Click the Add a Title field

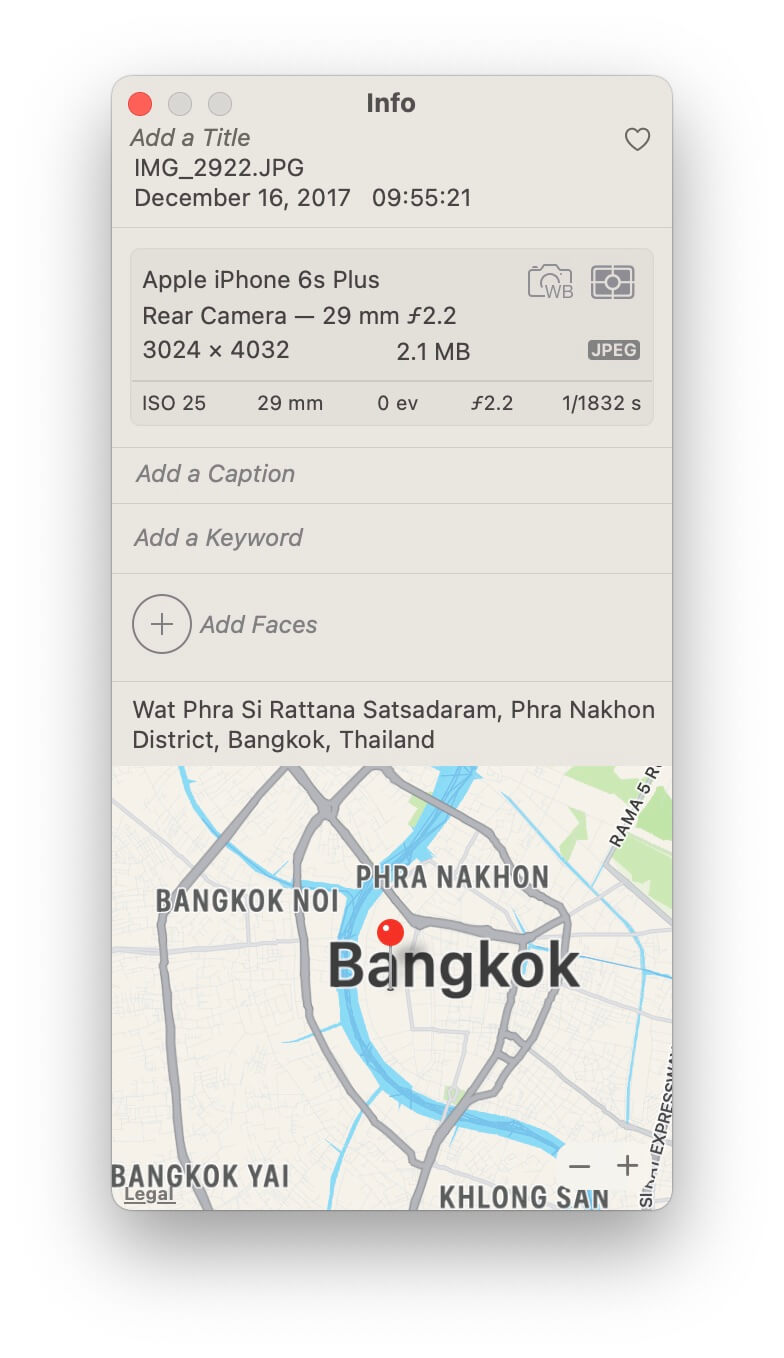click(190, 138)
